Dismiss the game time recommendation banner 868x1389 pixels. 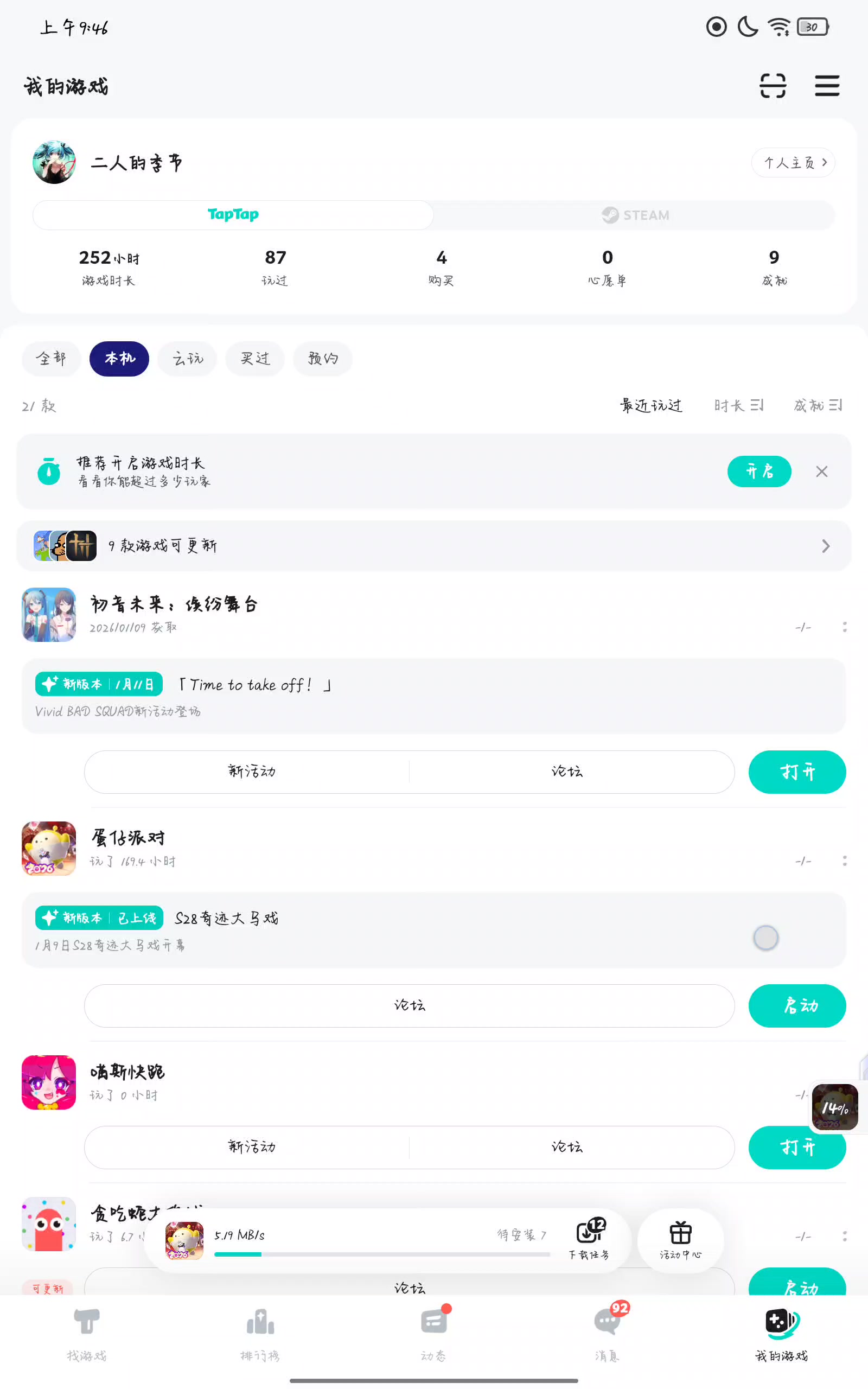(x=821, y=472)
